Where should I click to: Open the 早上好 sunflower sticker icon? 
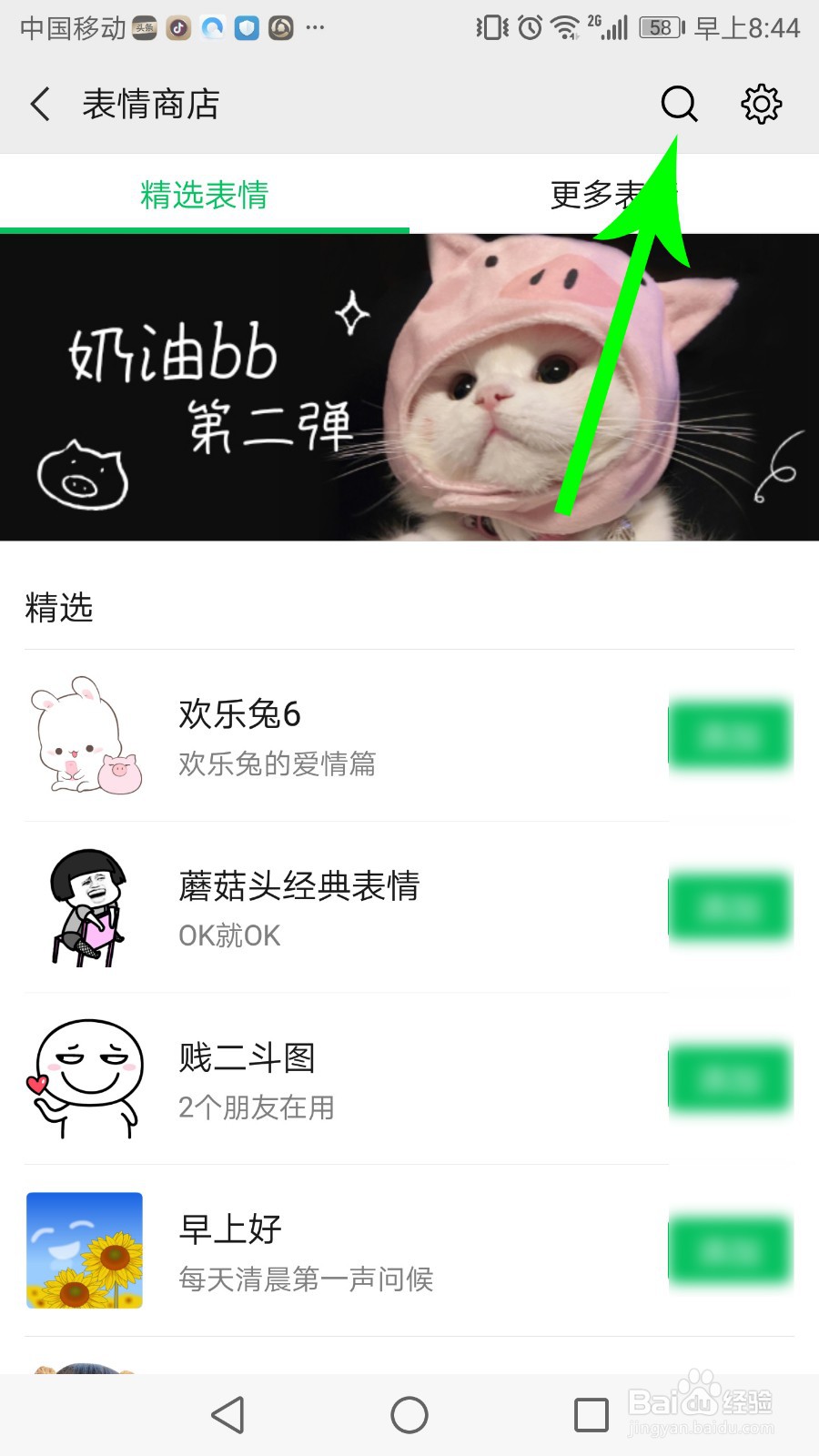[84, 1249]
